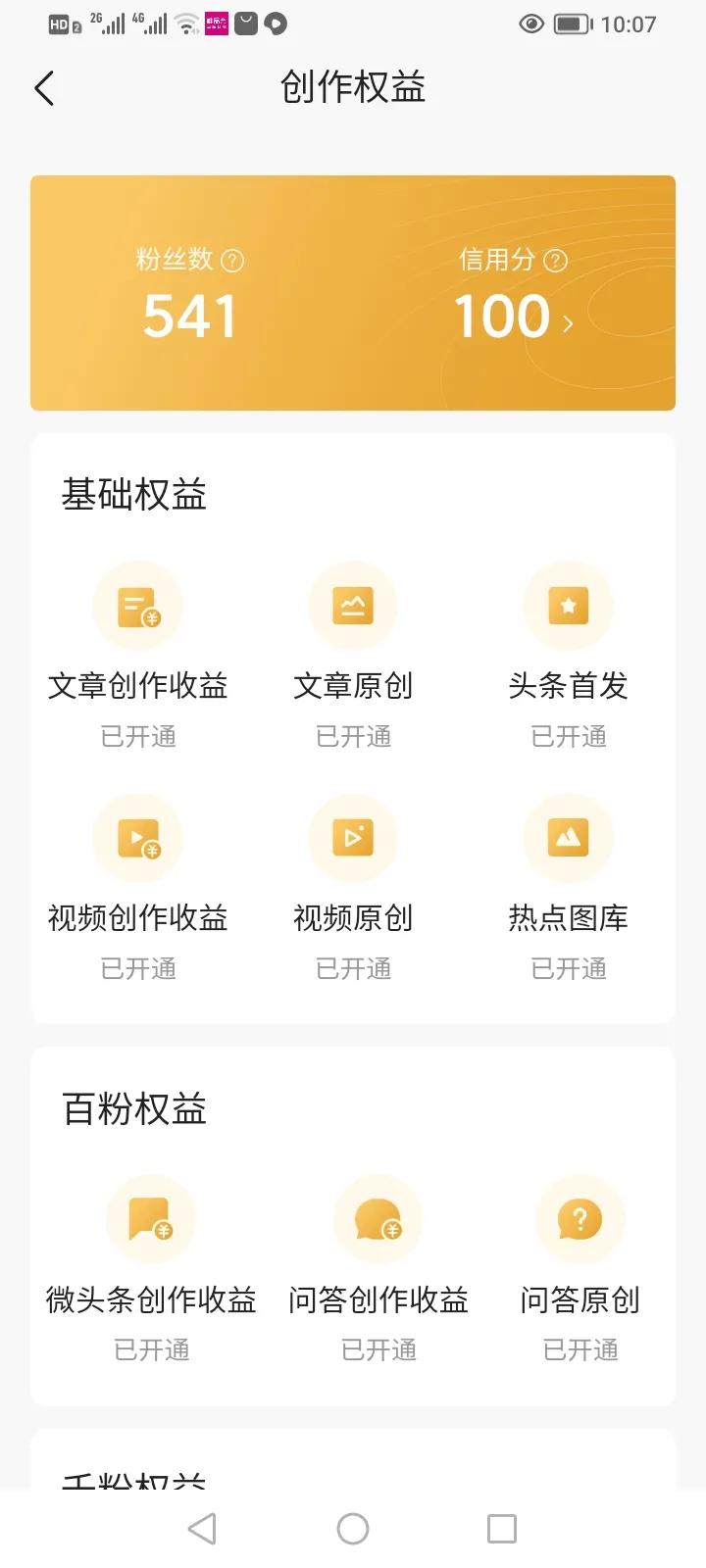The width and height of the screenshot is (706, 1568).
Task: Expand credit score details via the arrow
Action: (567, 323)
